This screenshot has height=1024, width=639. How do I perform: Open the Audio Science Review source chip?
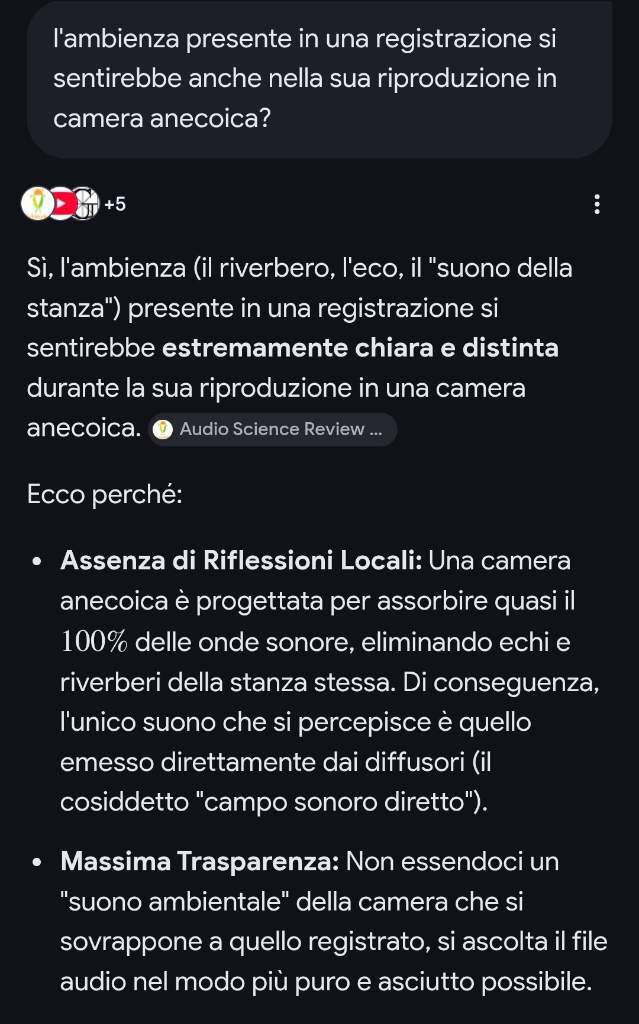pos(272,429)
